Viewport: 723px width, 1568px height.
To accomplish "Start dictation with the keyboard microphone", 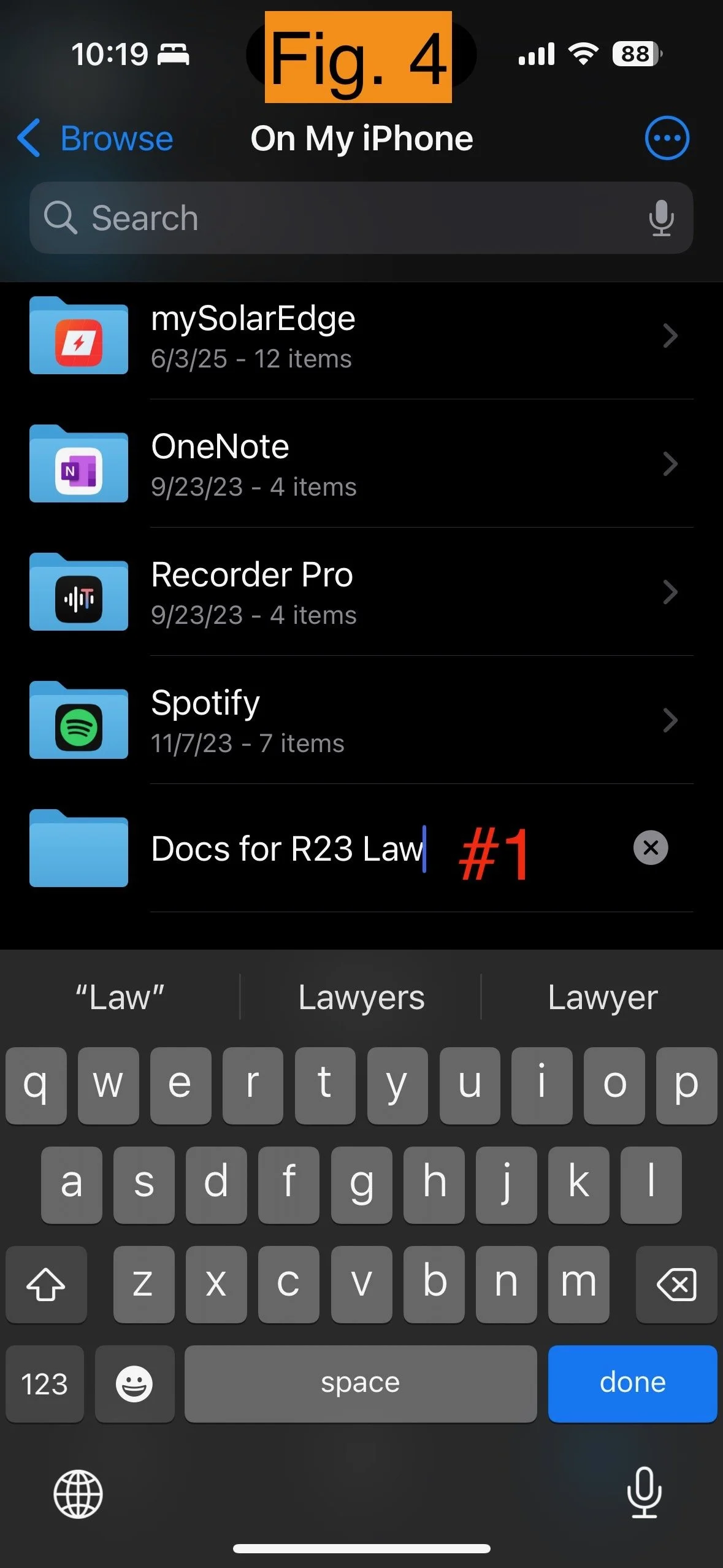I will tap(645, 1492).
